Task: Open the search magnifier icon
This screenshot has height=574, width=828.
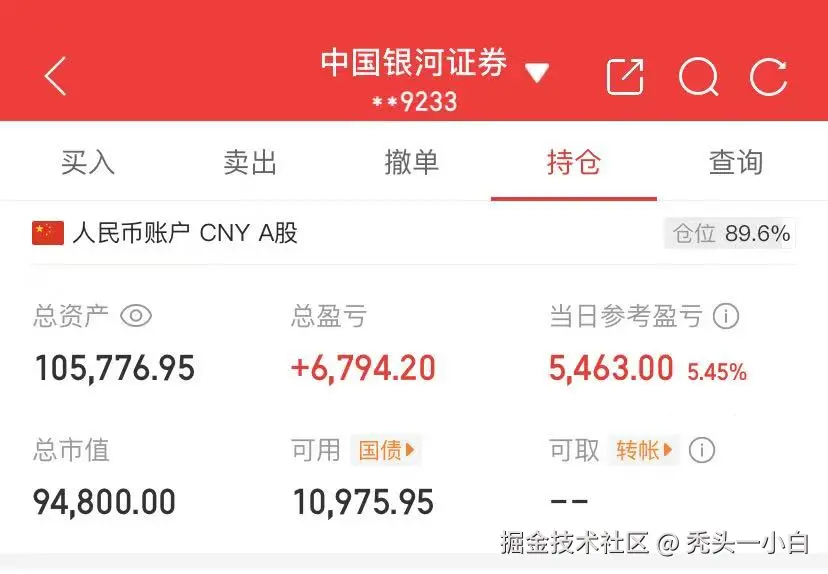Action: pyautogui.click(x=698, y=76)
